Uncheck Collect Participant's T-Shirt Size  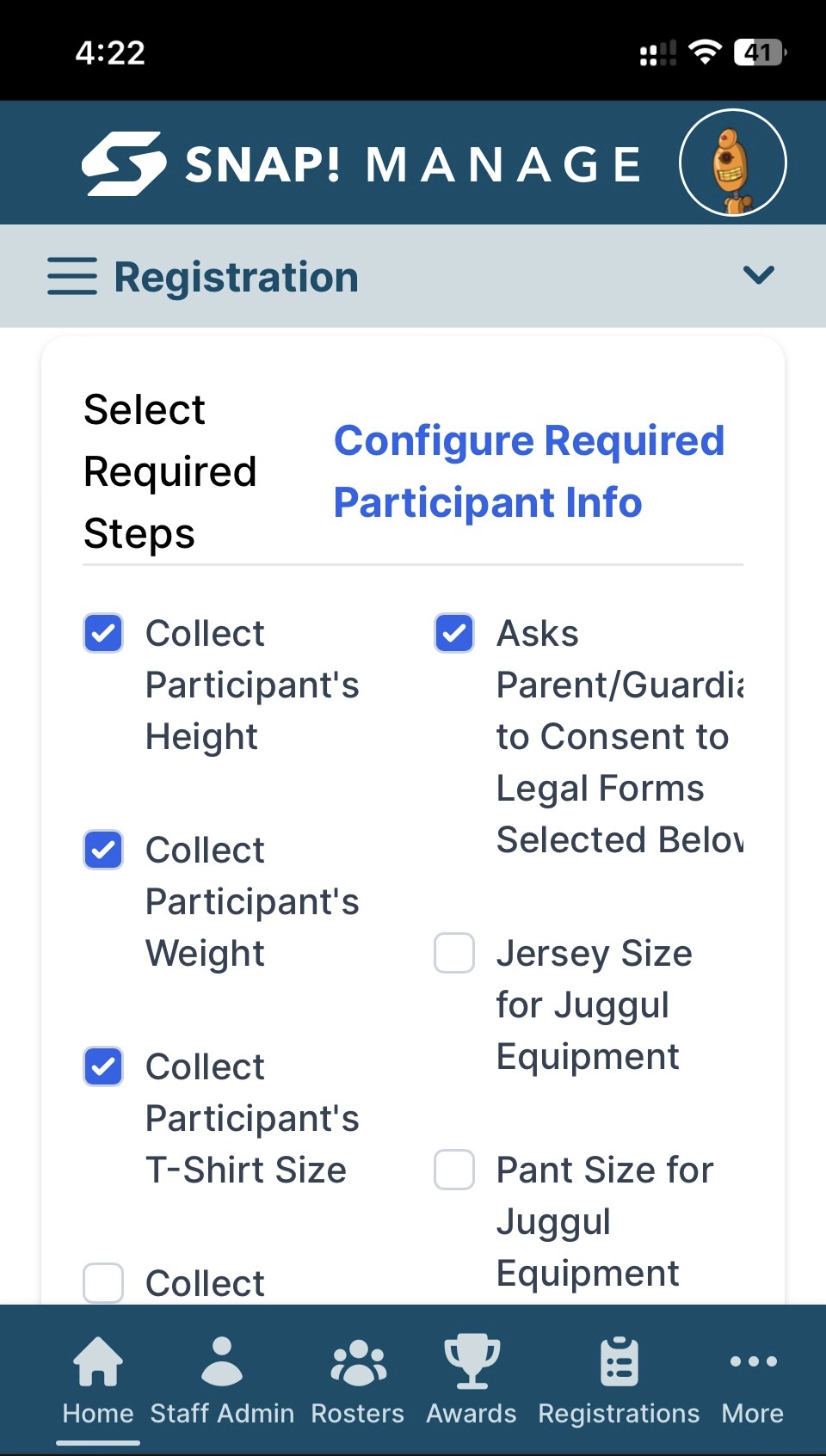pos(102,1066)
